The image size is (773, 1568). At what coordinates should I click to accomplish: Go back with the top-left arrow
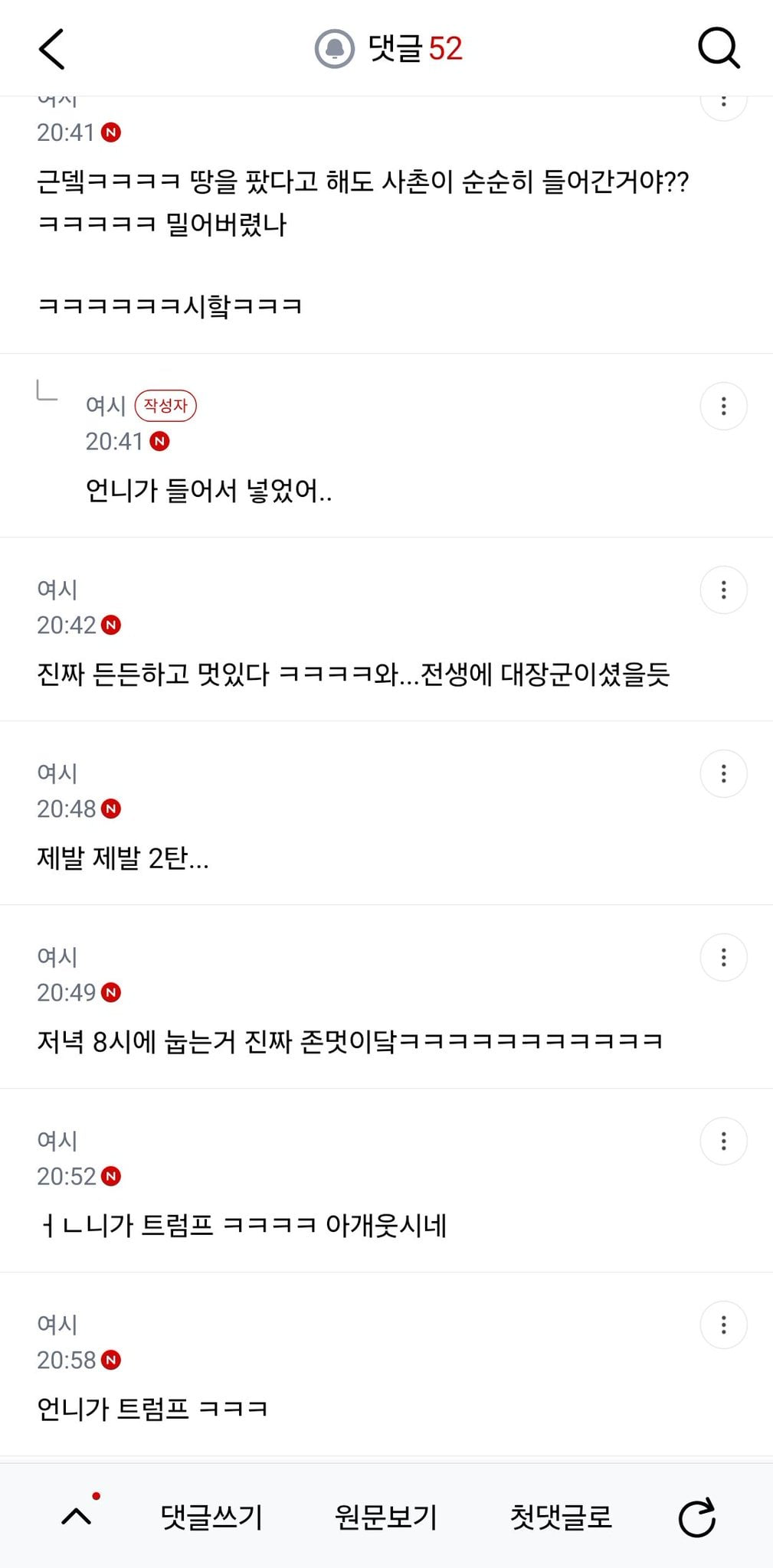(52, 49)
